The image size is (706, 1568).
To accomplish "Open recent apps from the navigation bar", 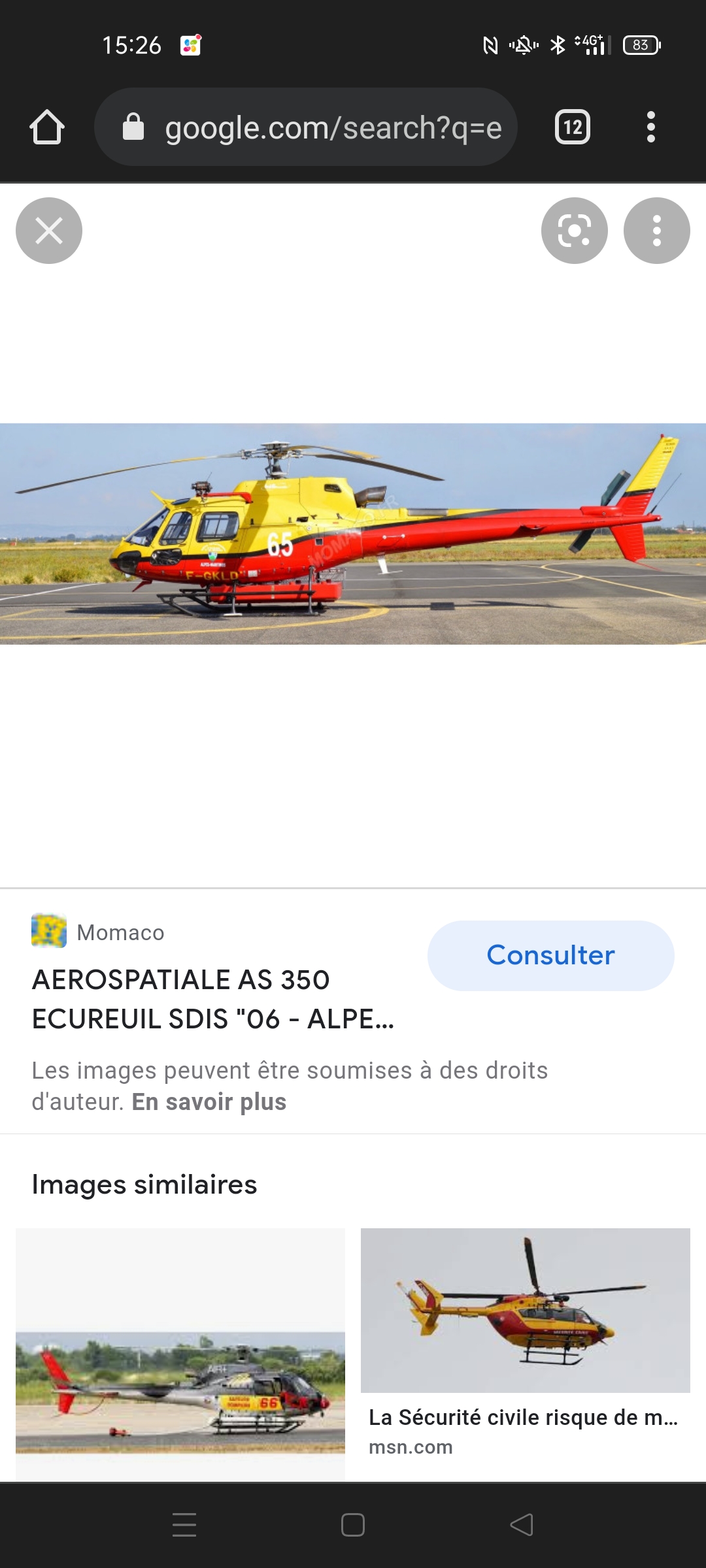I will [x=184, y=1525].
